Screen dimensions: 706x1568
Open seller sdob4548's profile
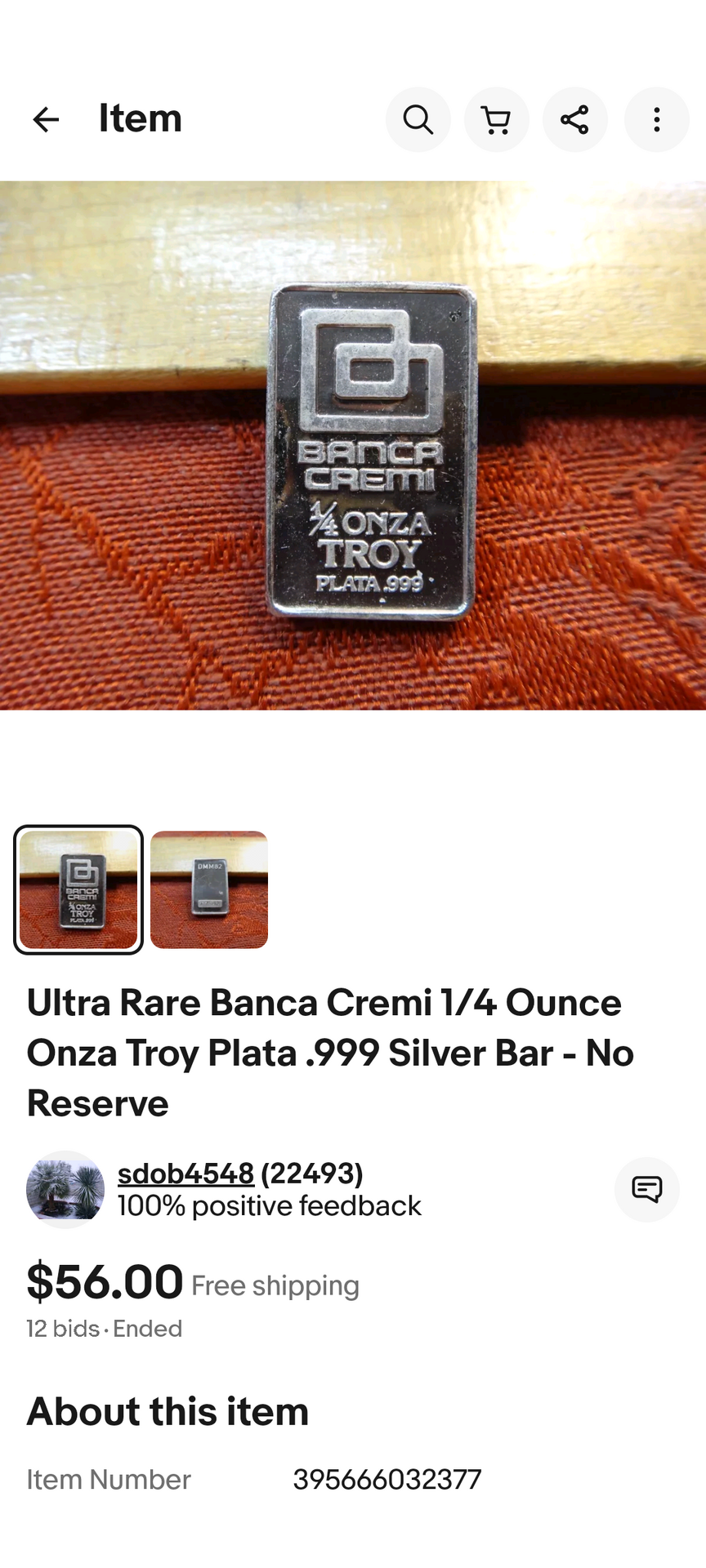(x=185, y=1174)
